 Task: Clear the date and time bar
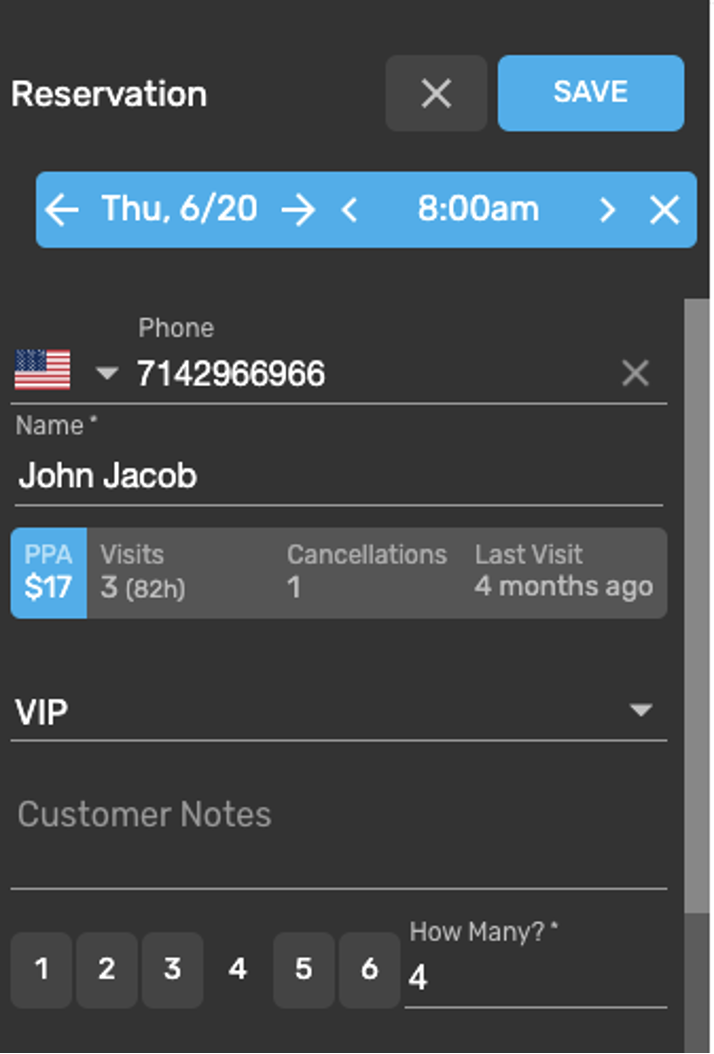665,210
